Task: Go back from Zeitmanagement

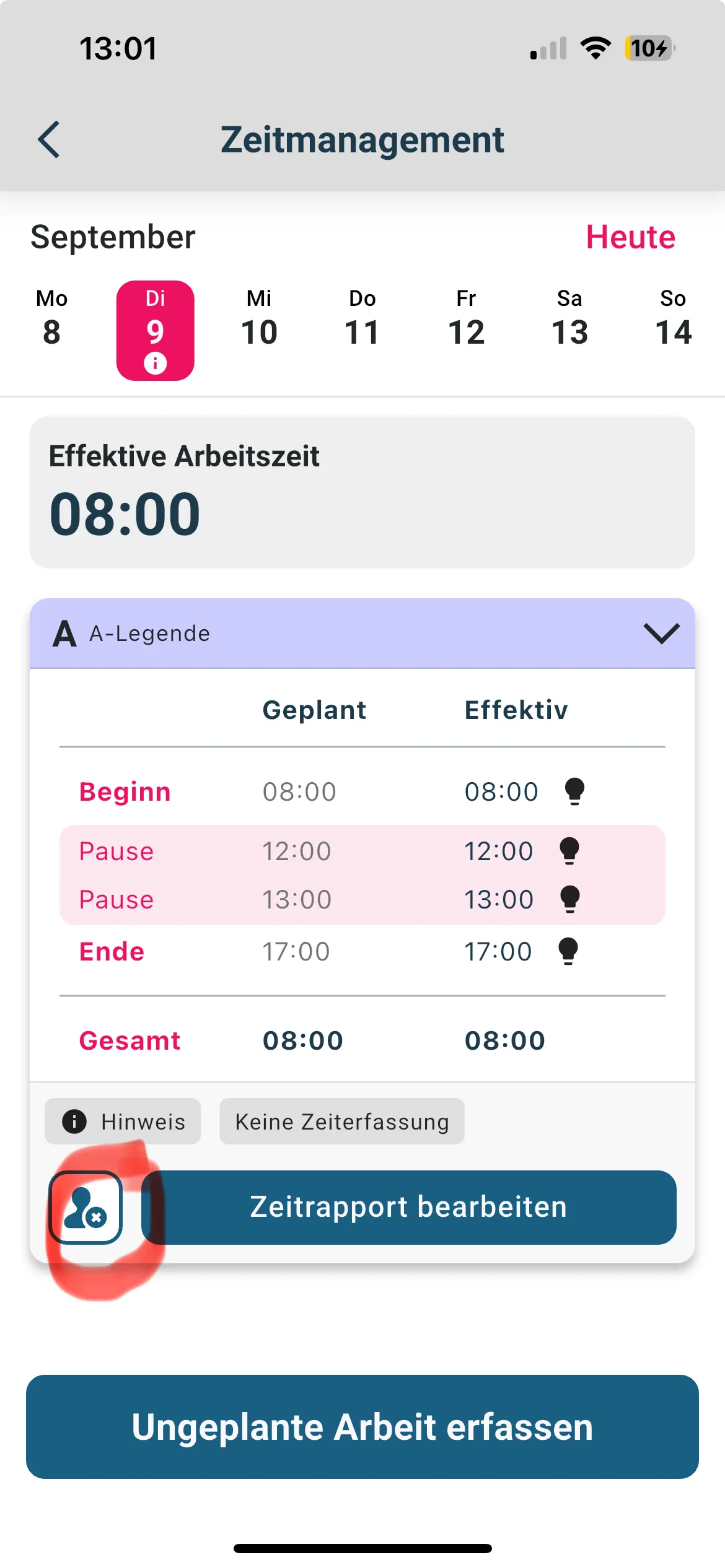Action: 49,139
